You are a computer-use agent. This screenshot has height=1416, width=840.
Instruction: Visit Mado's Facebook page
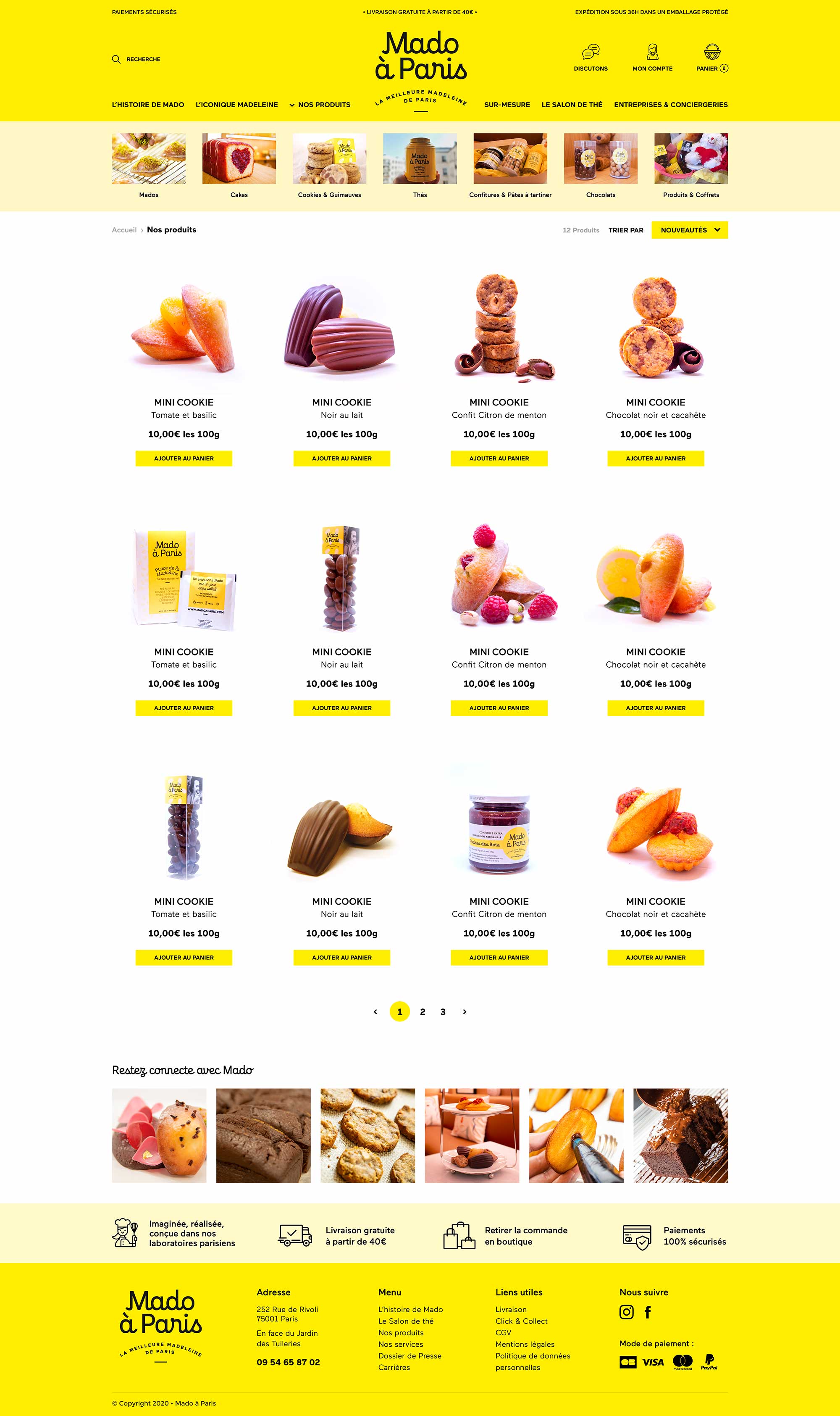pyautogui.click(x=648, y=1312)
